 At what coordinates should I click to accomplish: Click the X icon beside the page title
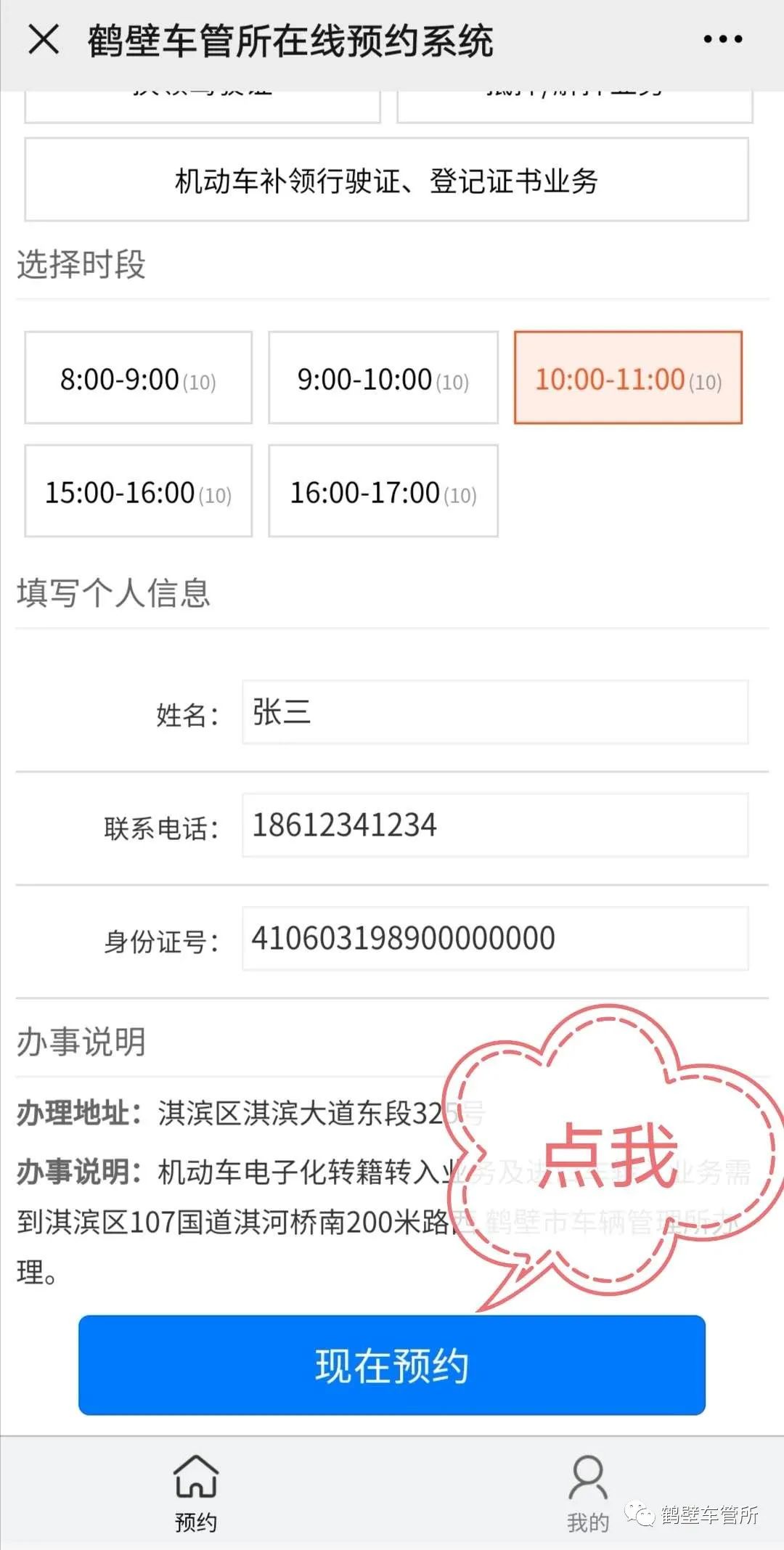(x=44, y=41)
